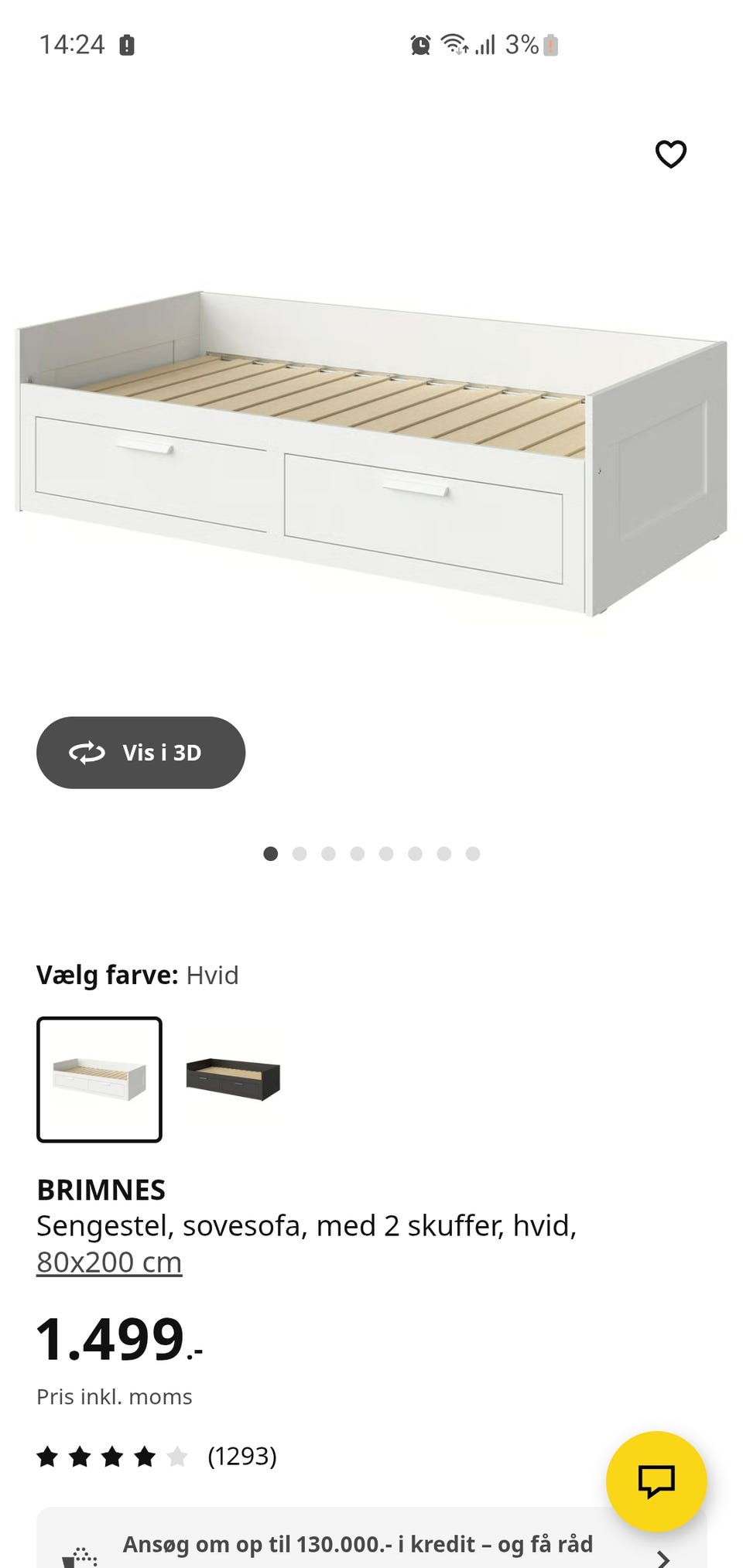Click the 3D rotation arrows icon
This screenshot has height=1568, width=743.
87,752
